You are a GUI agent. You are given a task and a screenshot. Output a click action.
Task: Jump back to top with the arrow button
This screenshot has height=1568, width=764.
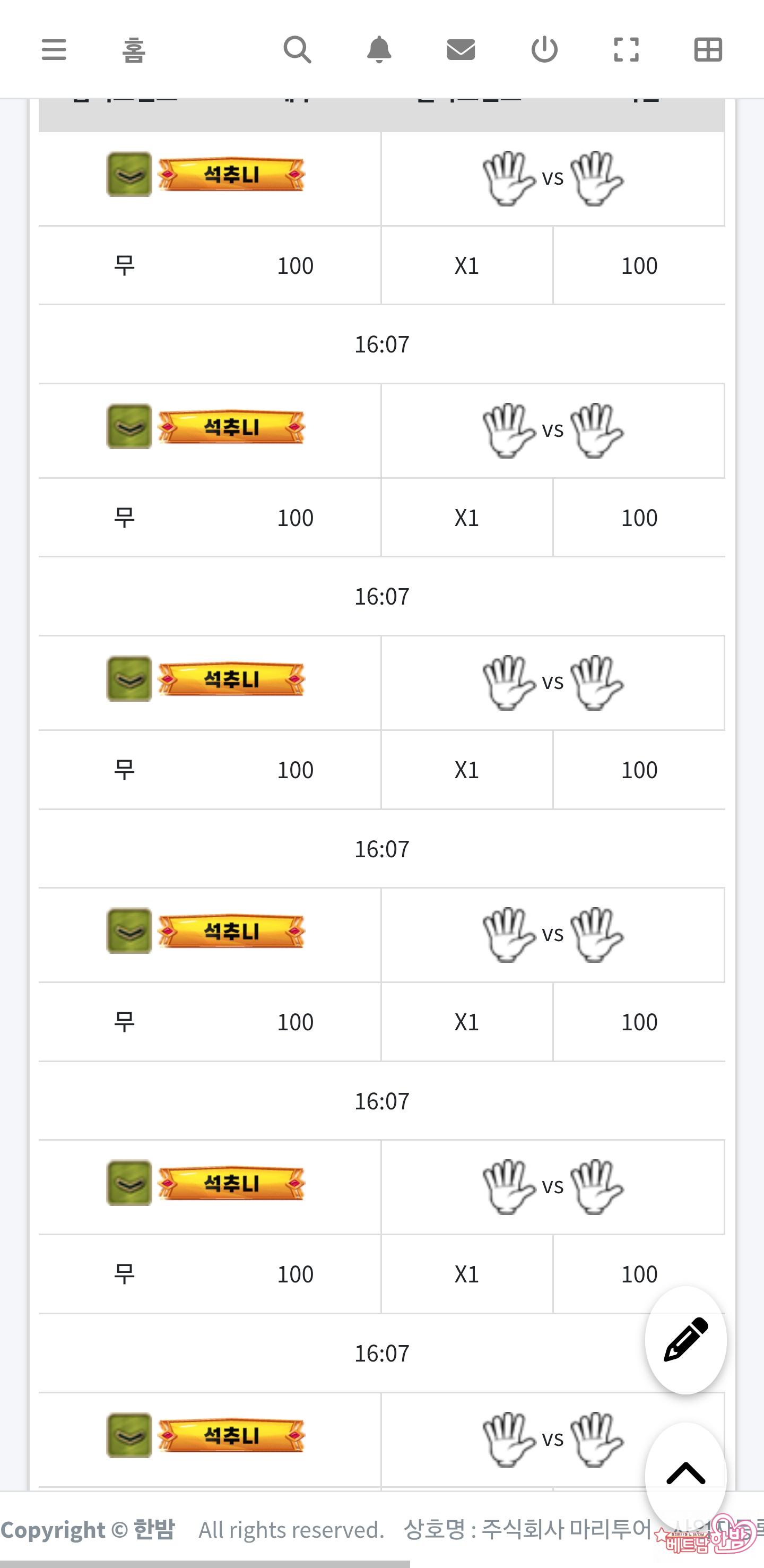coord(685,1473)
